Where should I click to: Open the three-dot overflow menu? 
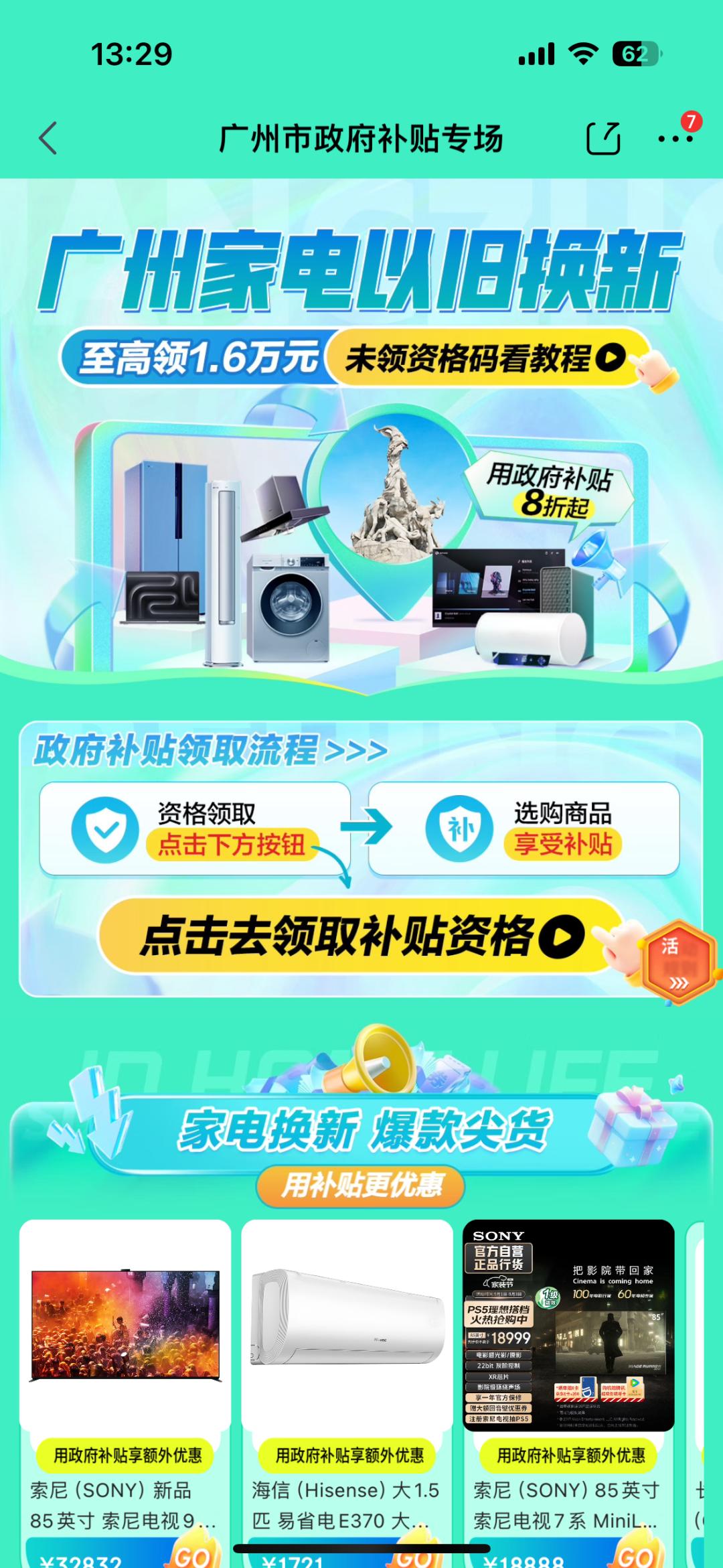tap(675, 139)
